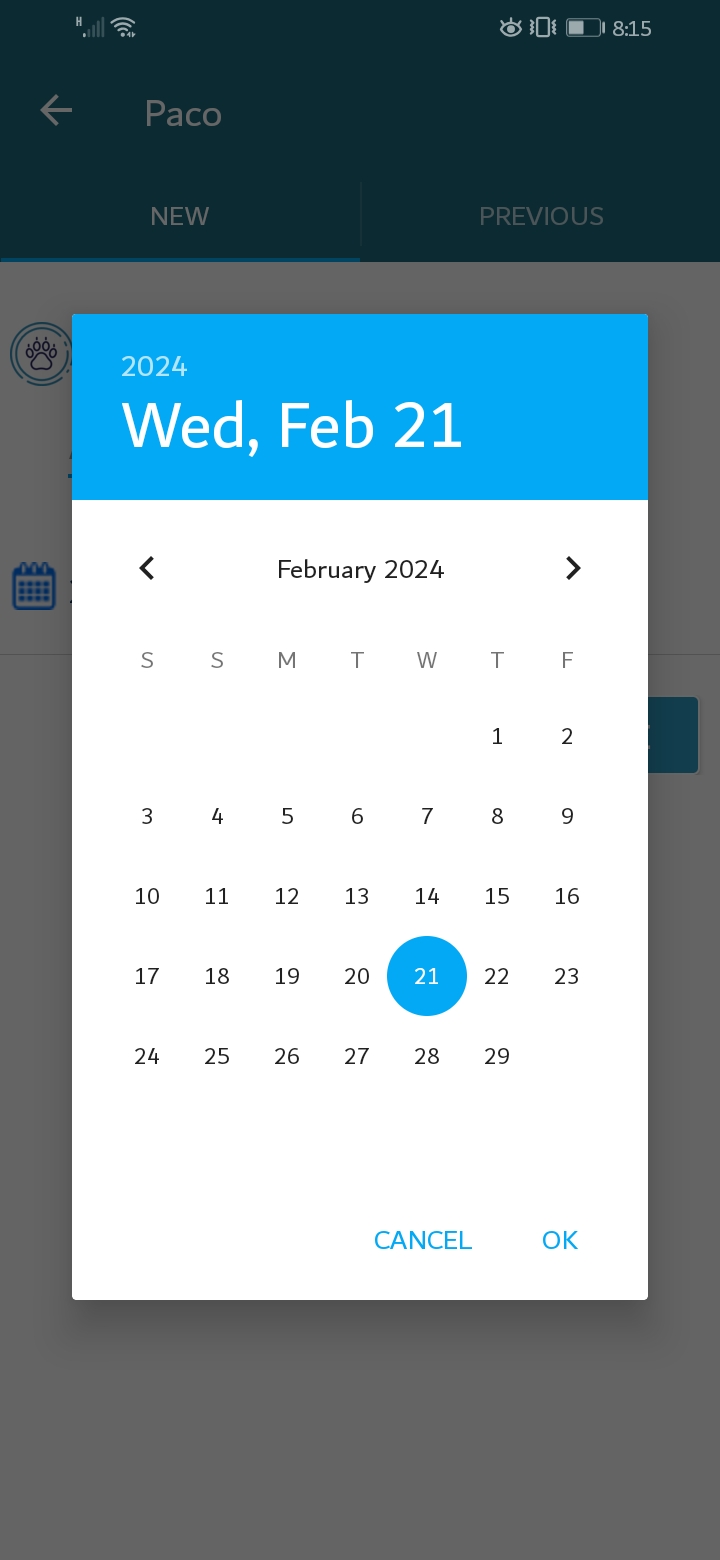Cancel the date picker
The height and width of the screenshot is (1560, 720).
[423, 1240]
